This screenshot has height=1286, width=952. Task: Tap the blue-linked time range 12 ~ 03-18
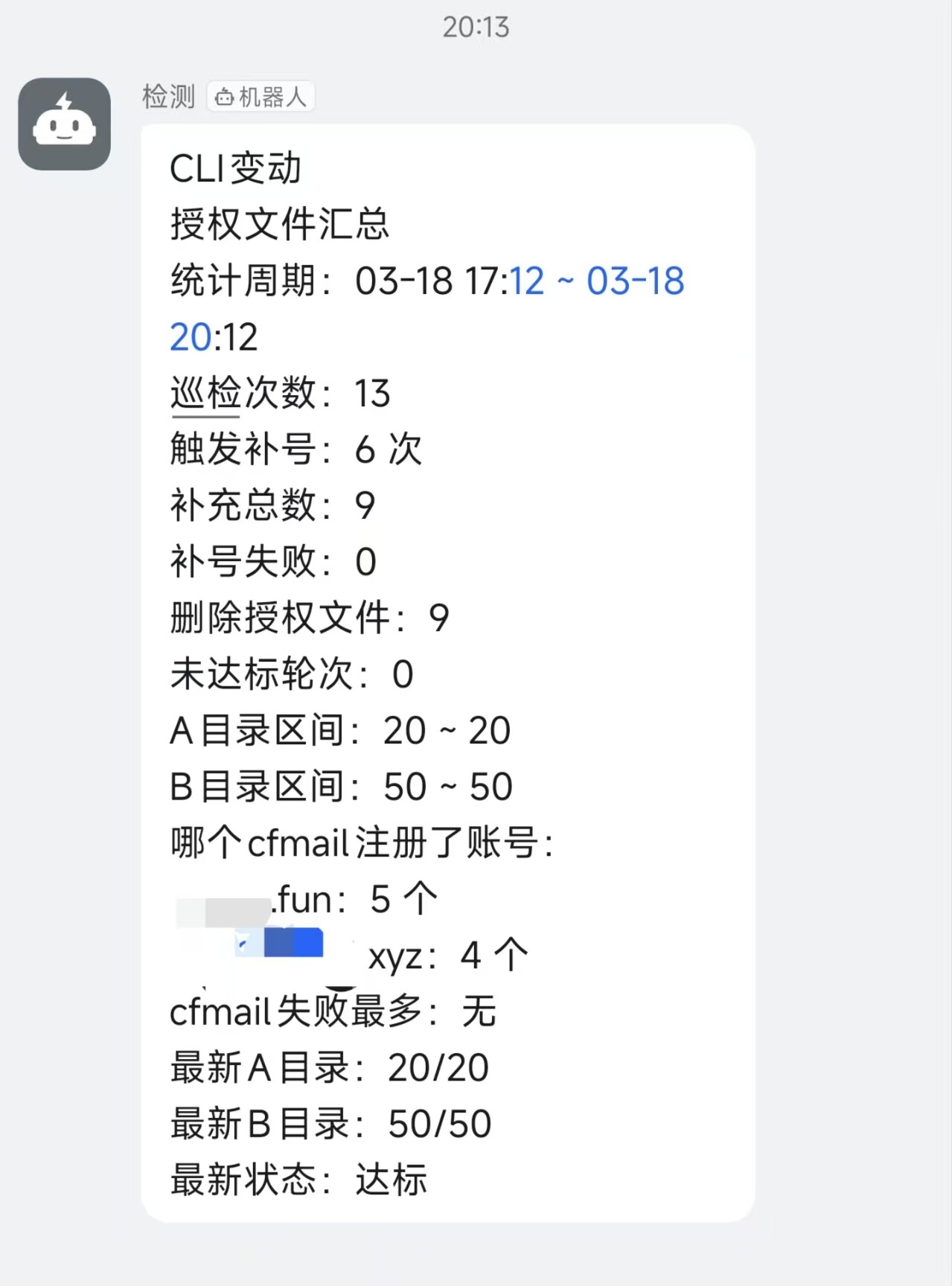tap(597, 281)
